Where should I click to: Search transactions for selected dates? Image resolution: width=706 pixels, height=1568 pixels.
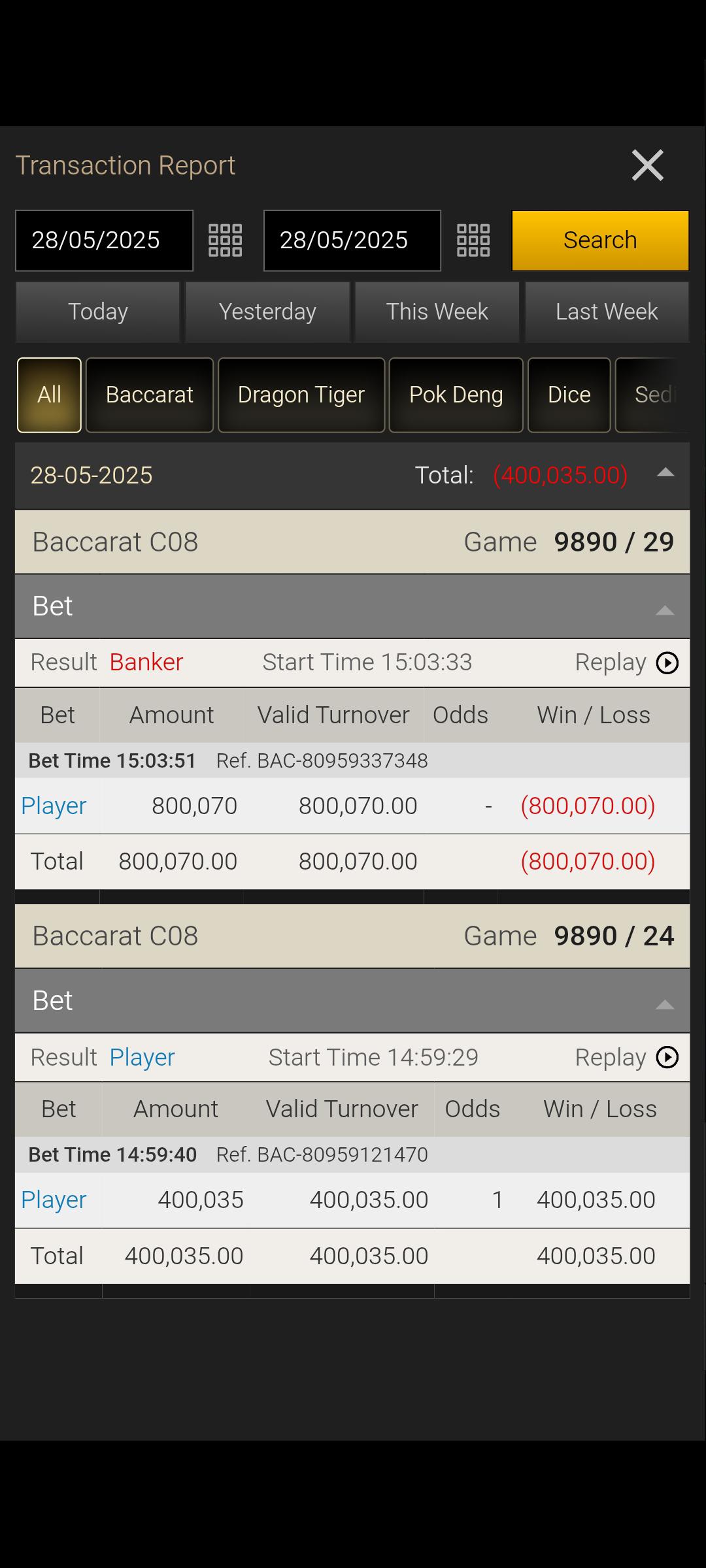(599, 240)
